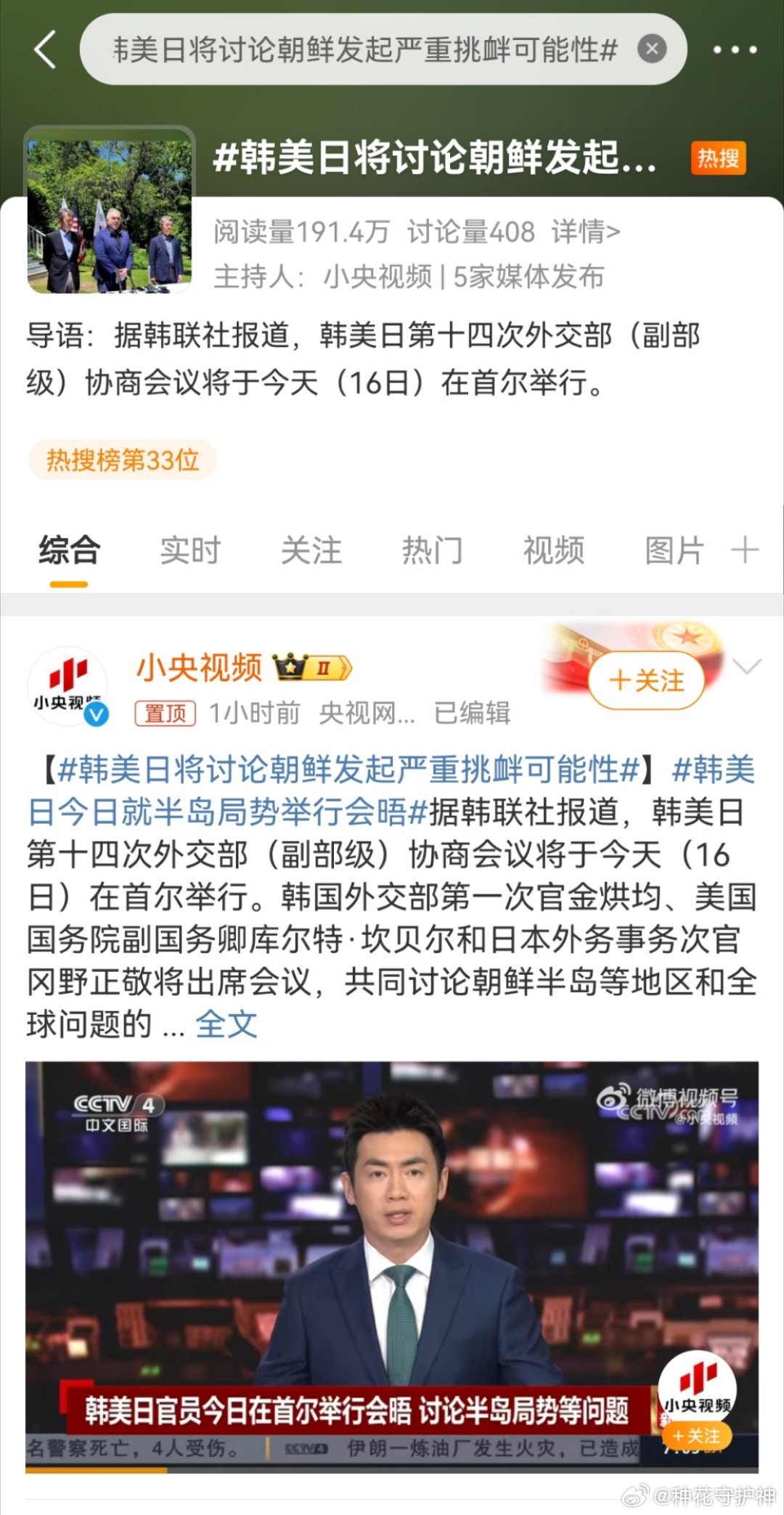Open hashtag 韩美日今日就半岛局势举行会晤
This screenshot has width=784, height=1515.
click(218, 812)
